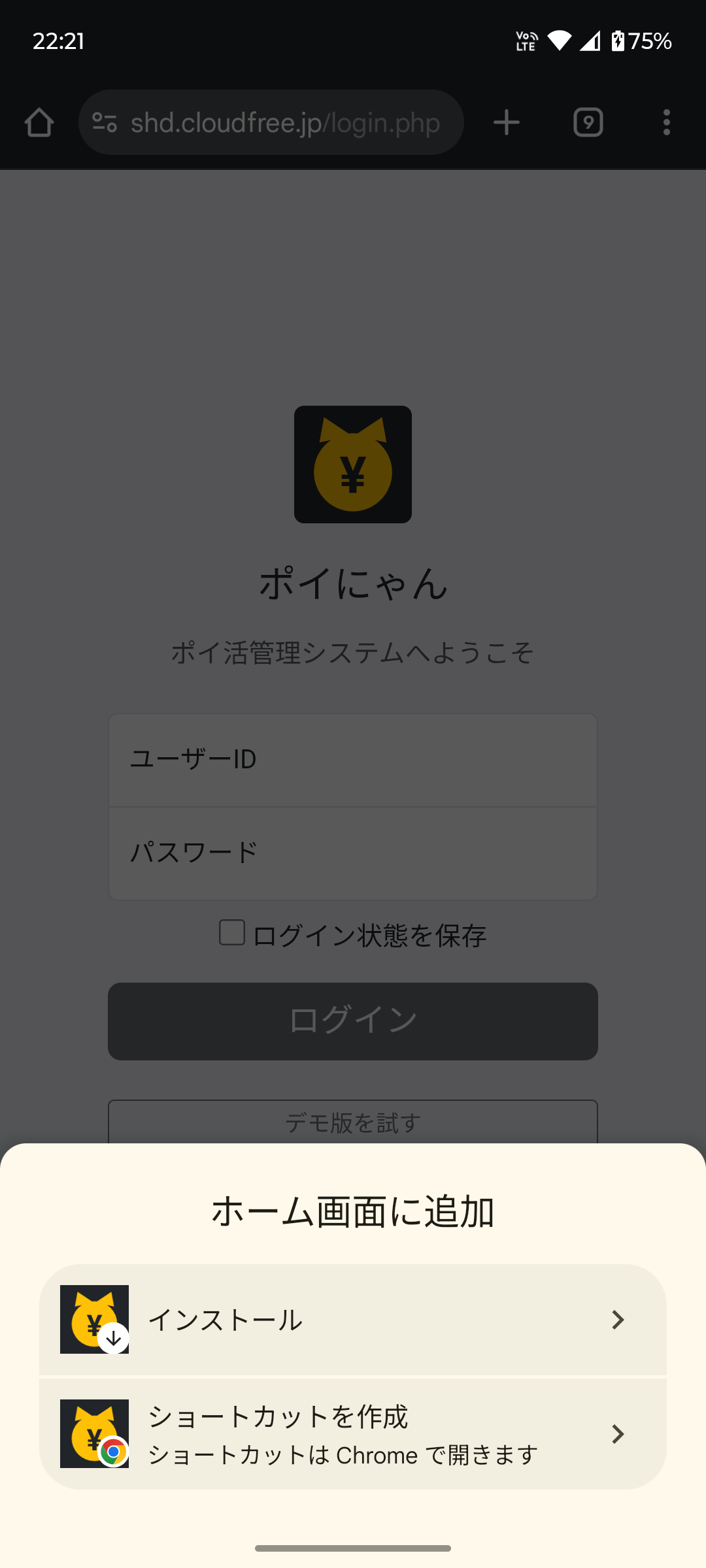Screen dimensions: 706x1568
Task: Open a new tab with the plus icon
Action: coord(507,122)
